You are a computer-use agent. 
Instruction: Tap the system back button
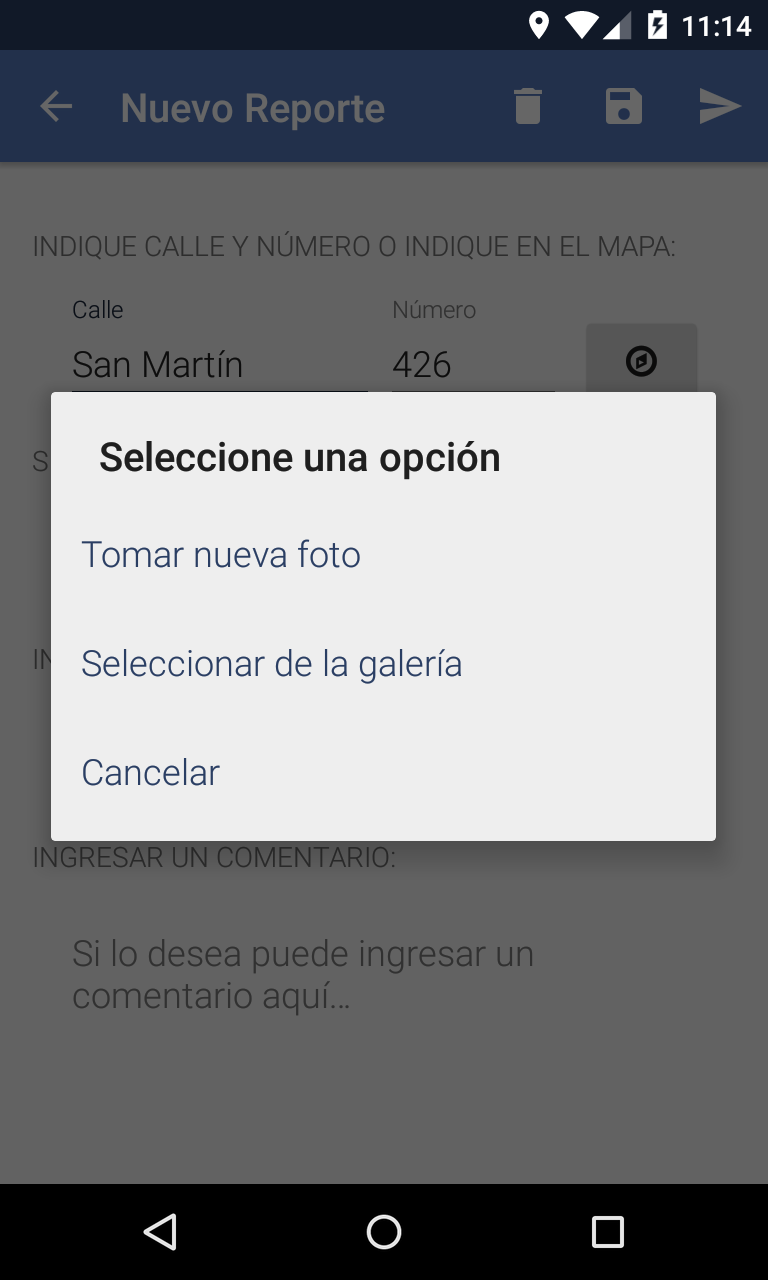pos(160,1232)
